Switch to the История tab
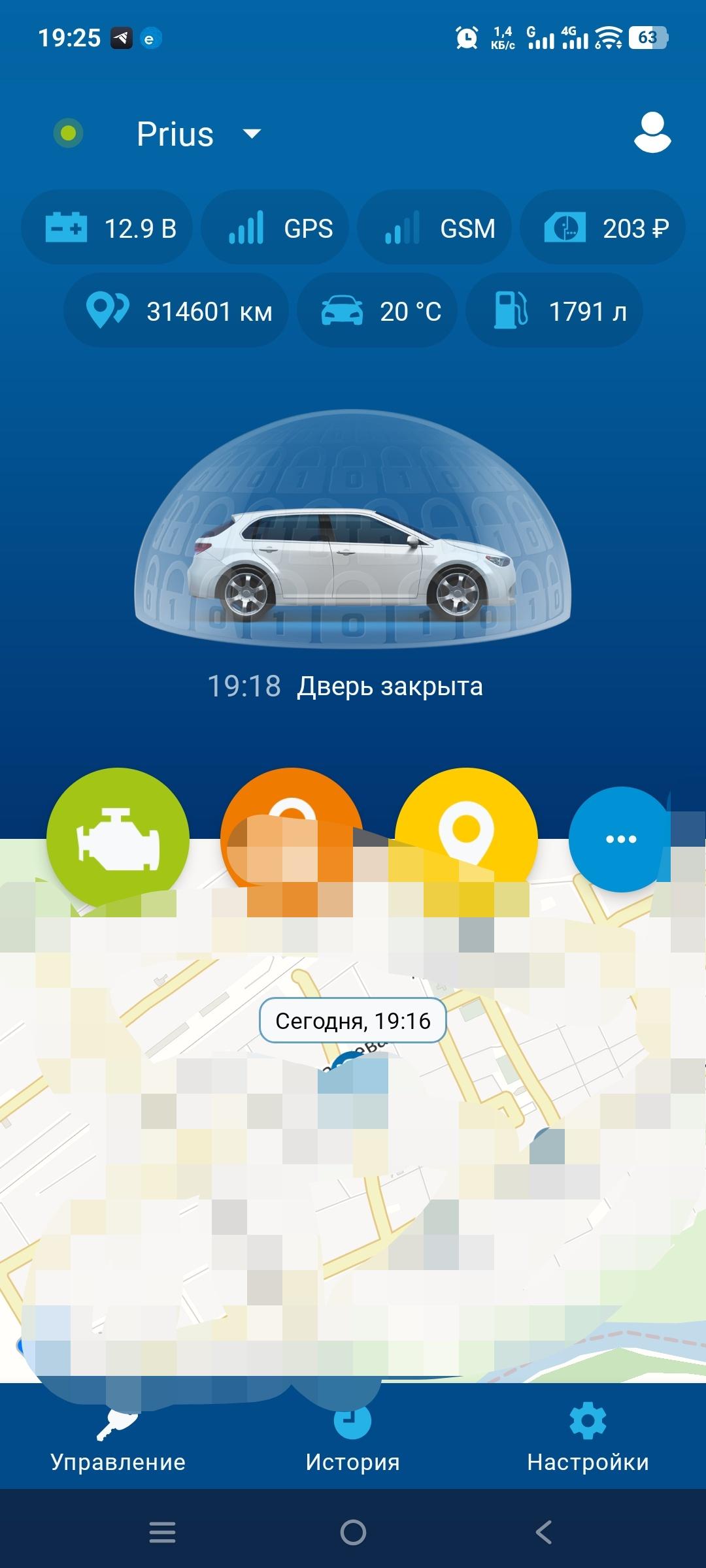706x1568 pixels. click(x=352, y=1445)
